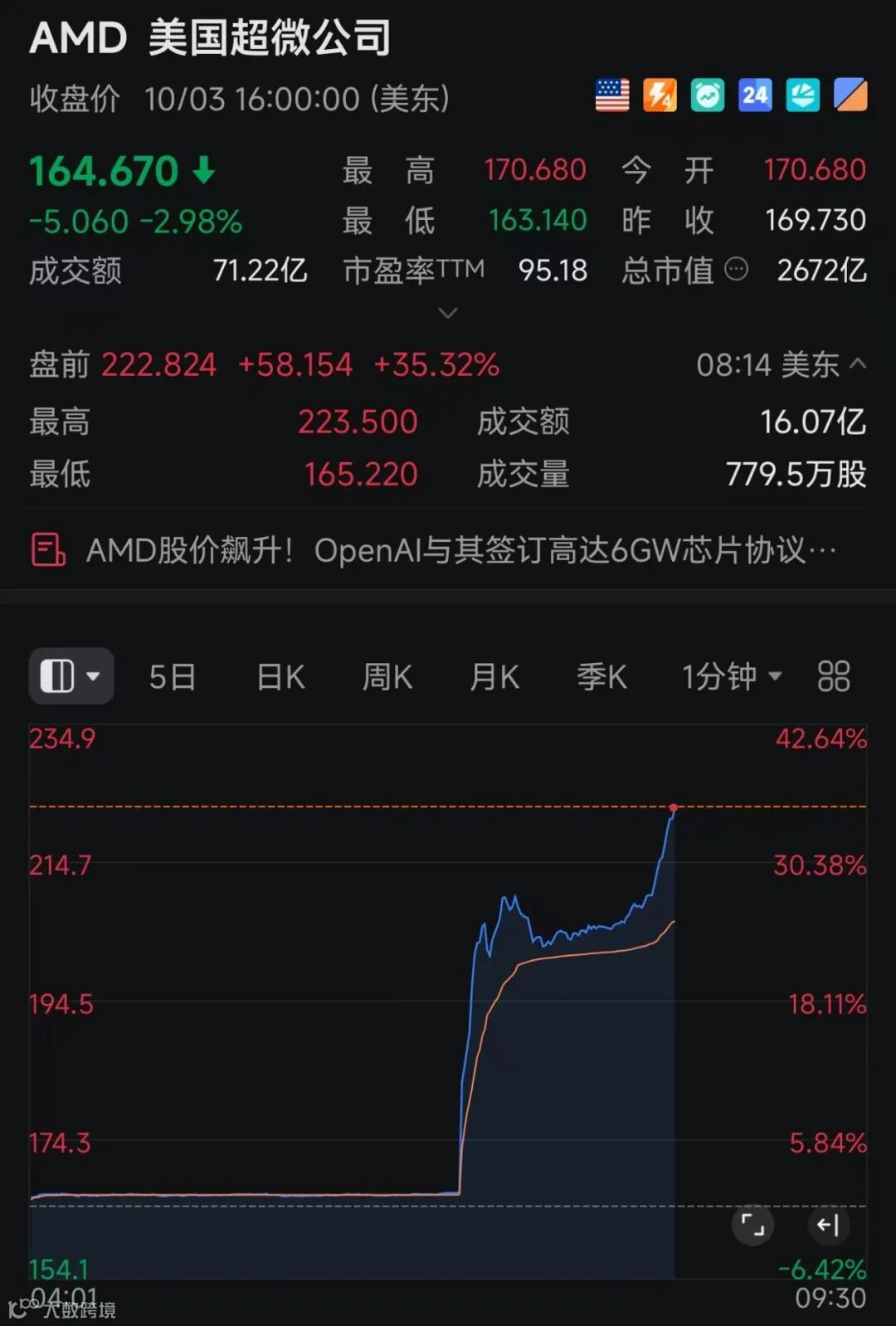The height and width of the screenshot is (1326, 896).
Task: Show the 月K chart
Action: tap(494, 677)
